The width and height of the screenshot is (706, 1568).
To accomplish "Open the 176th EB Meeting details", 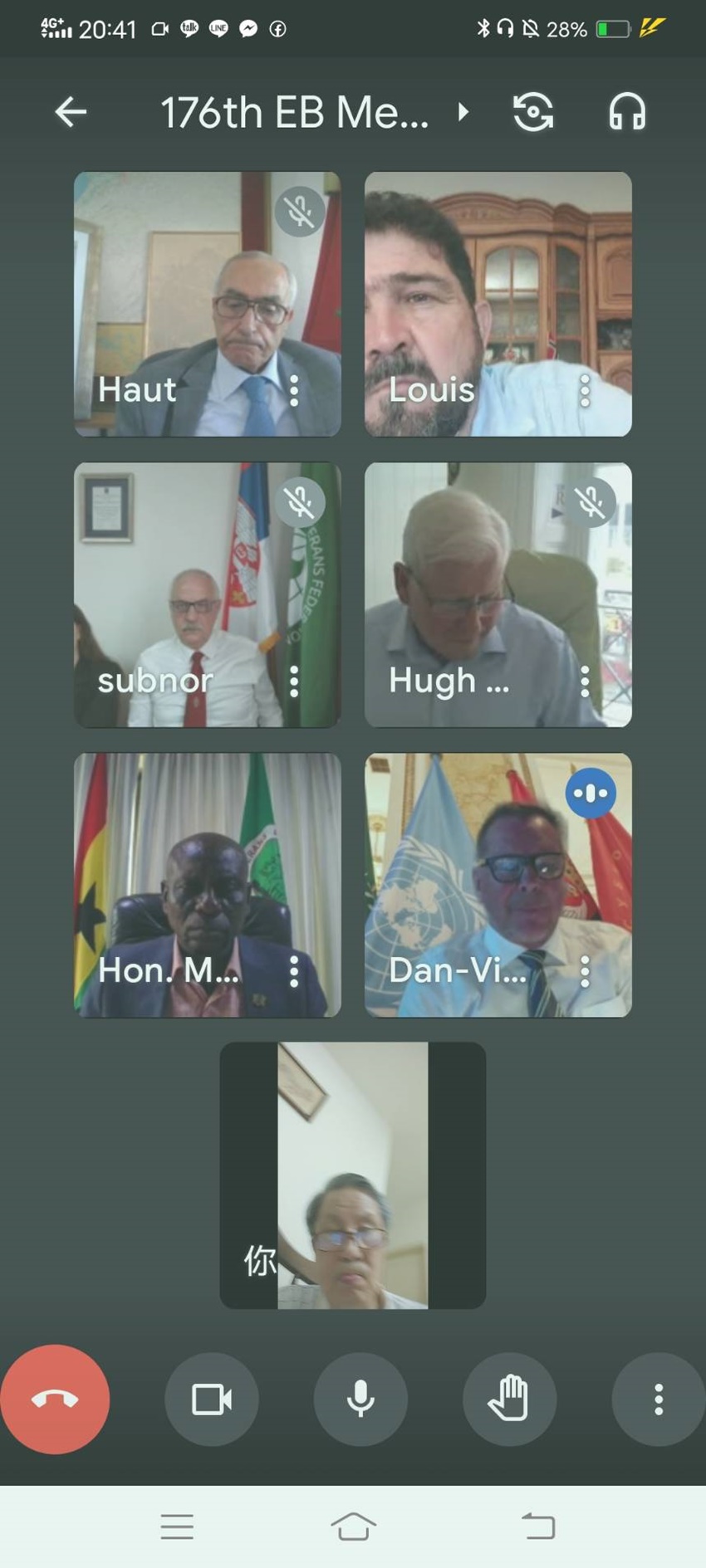I will [314, 112].
